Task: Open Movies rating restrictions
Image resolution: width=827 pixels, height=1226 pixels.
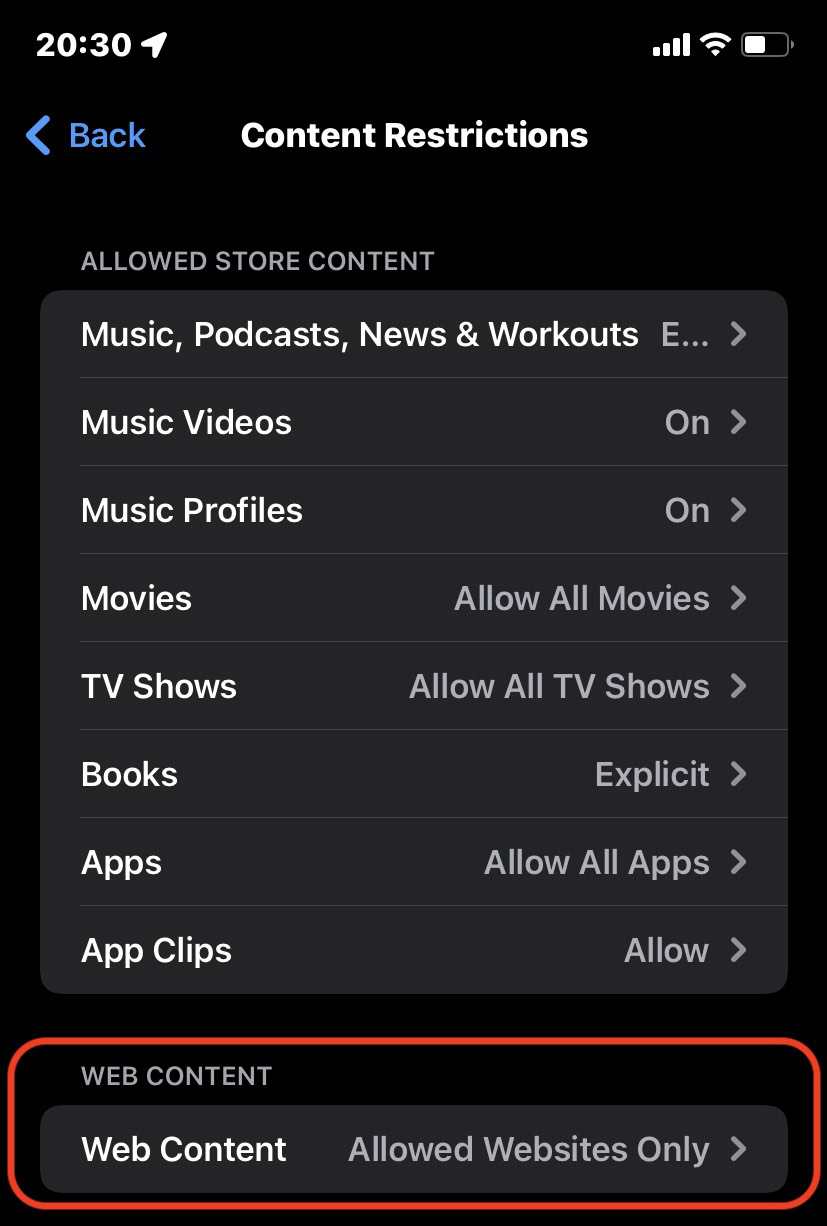Action: [413, 598]
